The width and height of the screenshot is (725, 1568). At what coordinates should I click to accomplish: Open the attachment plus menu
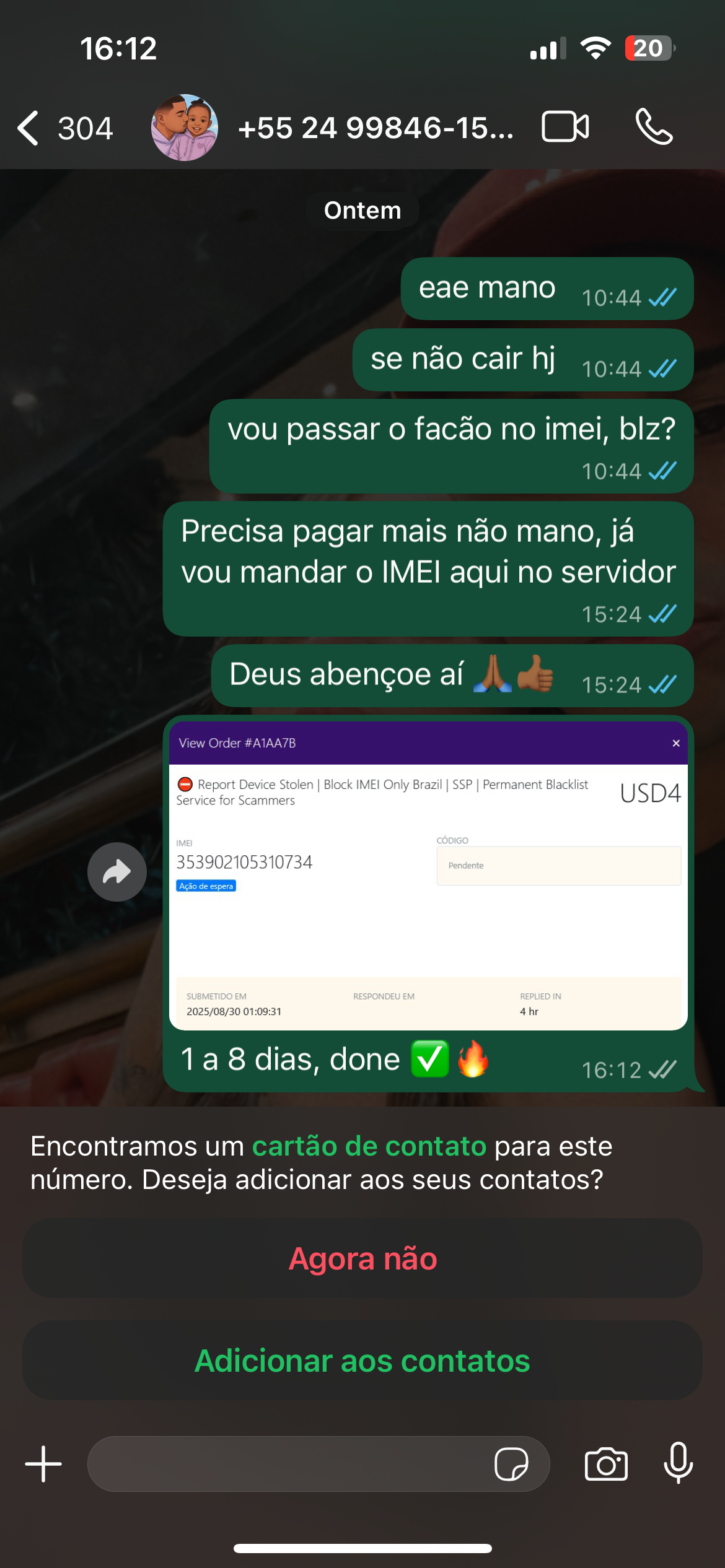pyautogui.click(x=43, y=1465)
